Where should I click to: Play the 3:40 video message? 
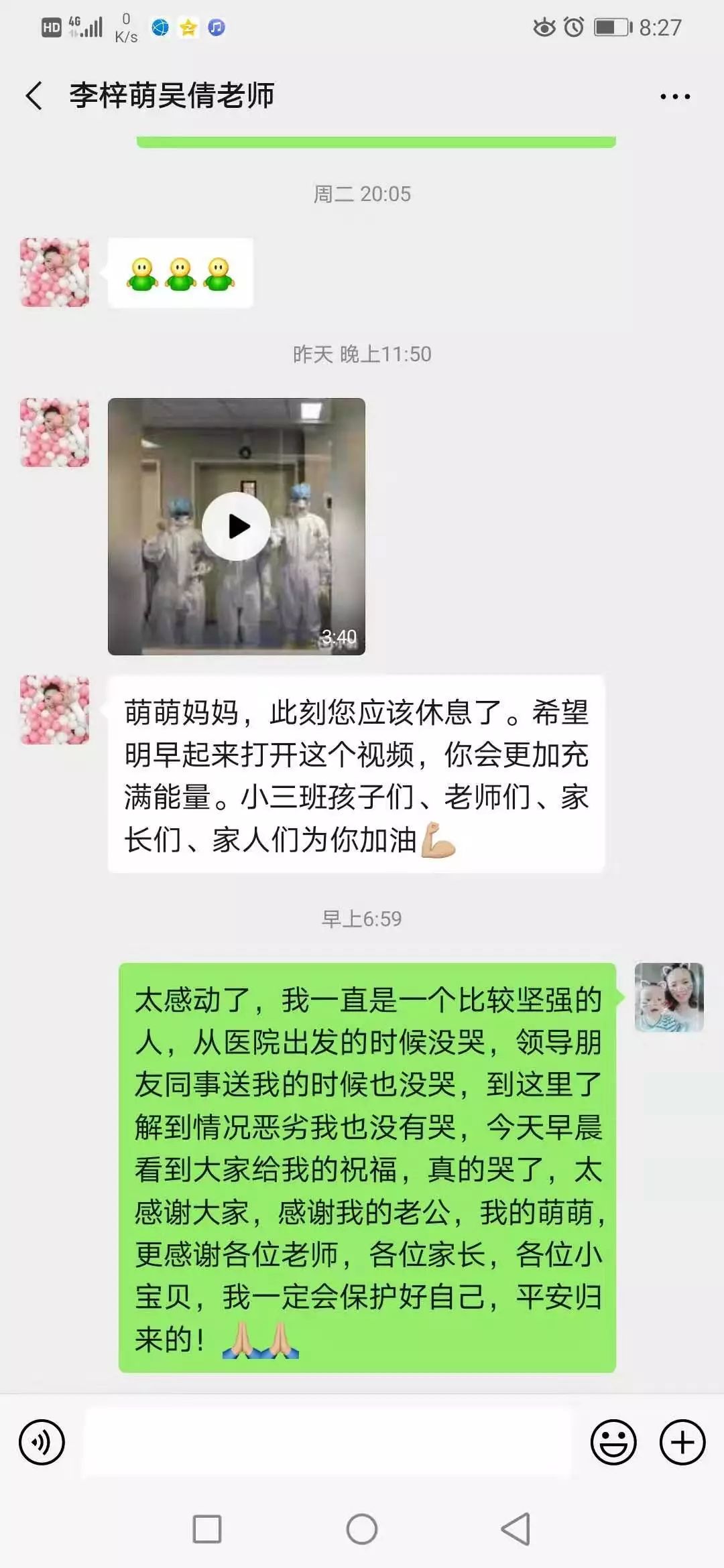[x=236, y=526]
